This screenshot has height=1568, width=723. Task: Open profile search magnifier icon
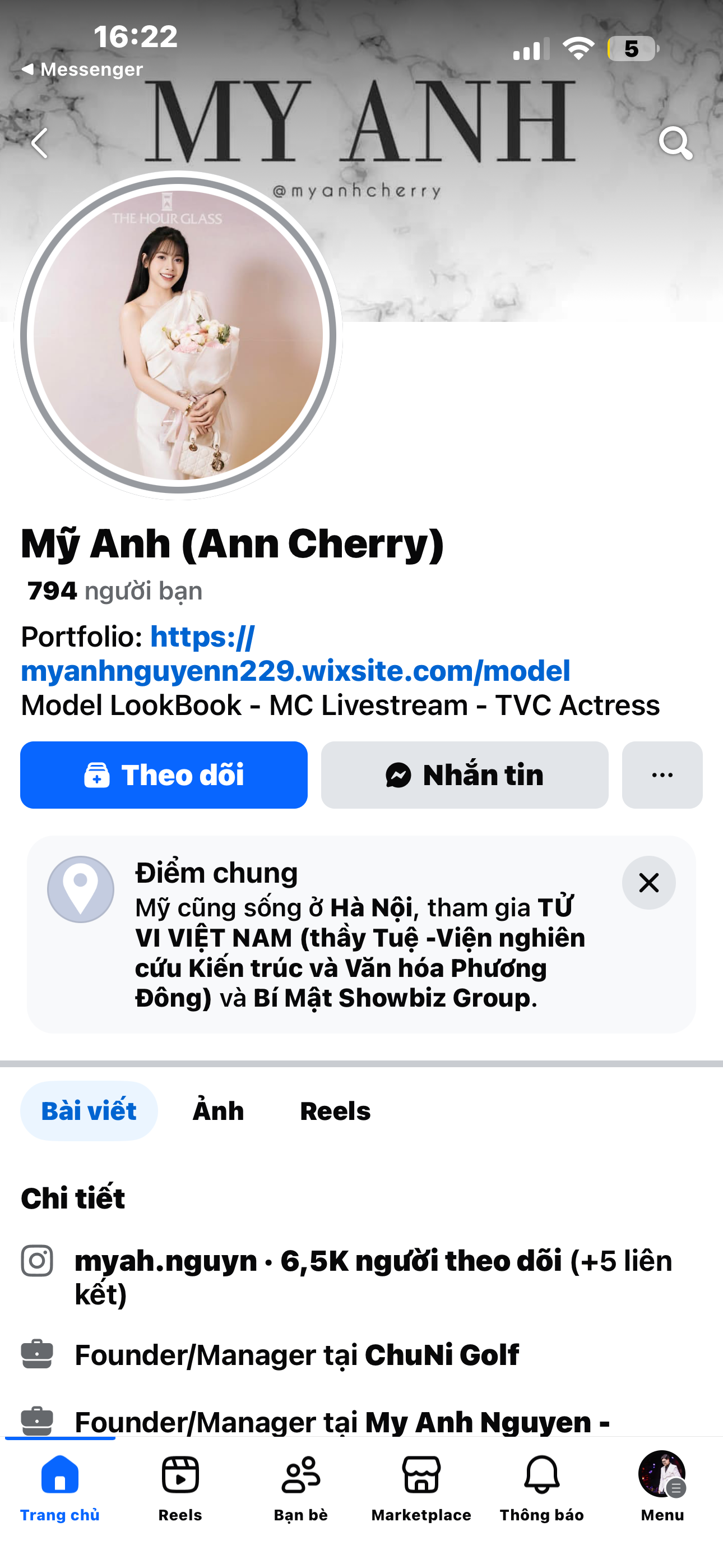point(675,144)
